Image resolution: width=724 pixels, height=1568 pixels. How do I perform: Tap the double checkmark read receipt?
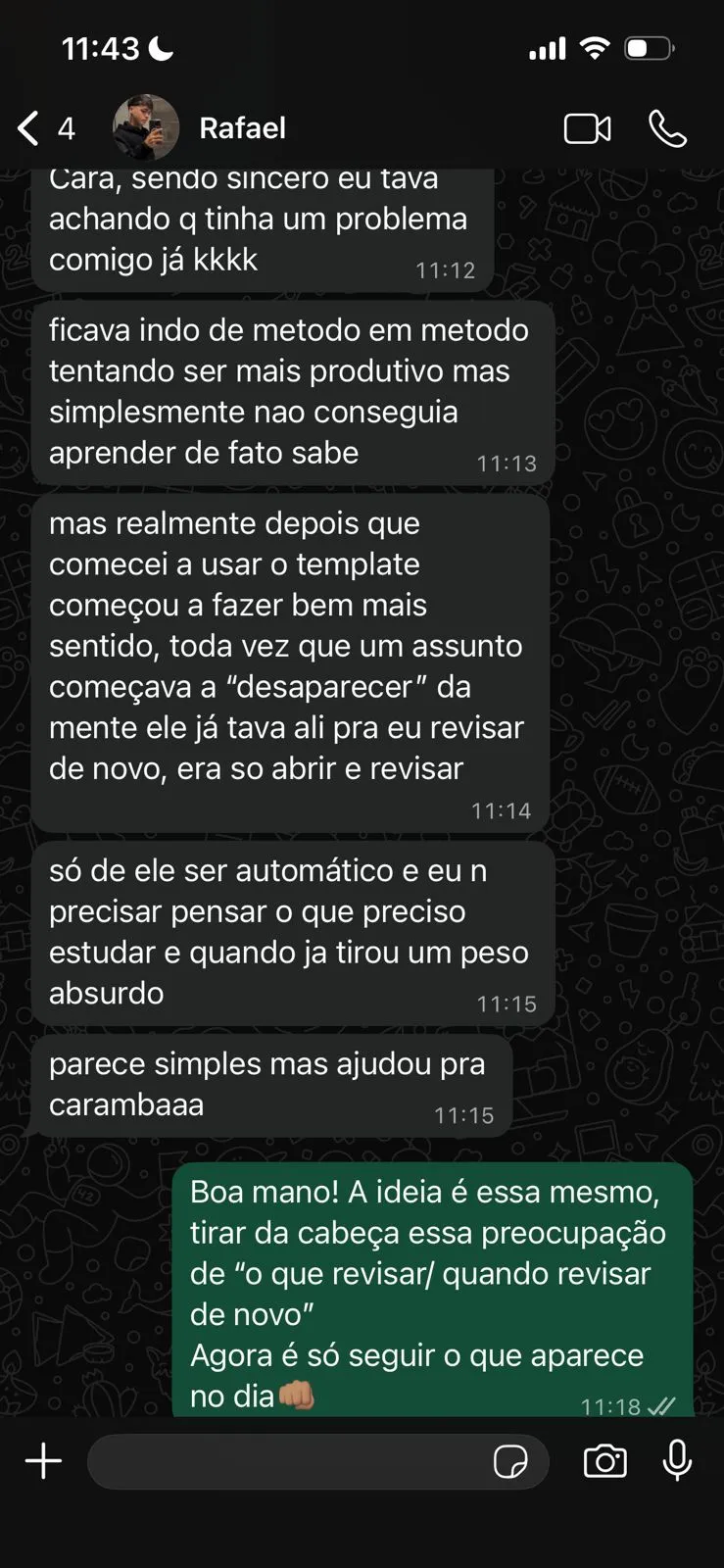(x=660, y=1406)
